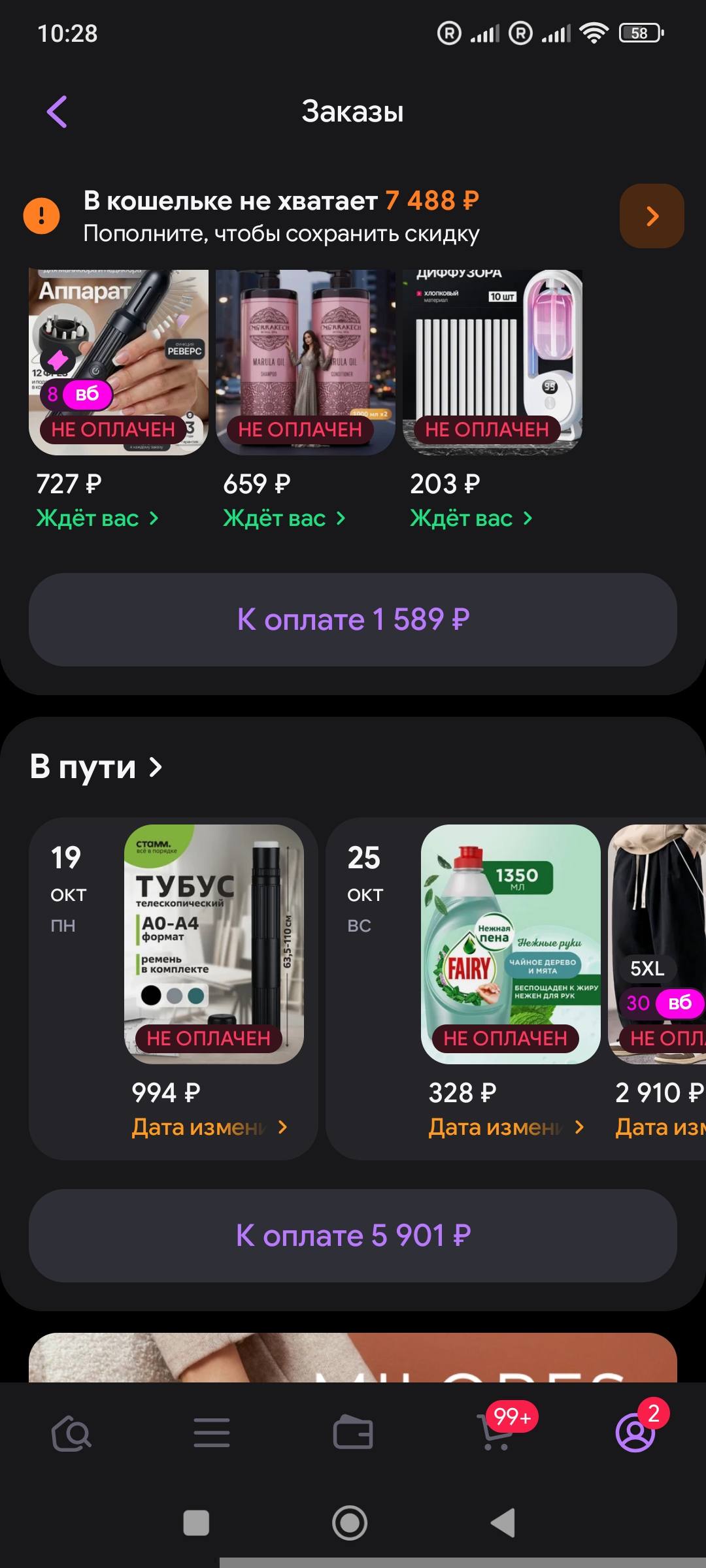Tap the system home button
This screenshot has width=706, height=1568.
[x=350, y=1524]
